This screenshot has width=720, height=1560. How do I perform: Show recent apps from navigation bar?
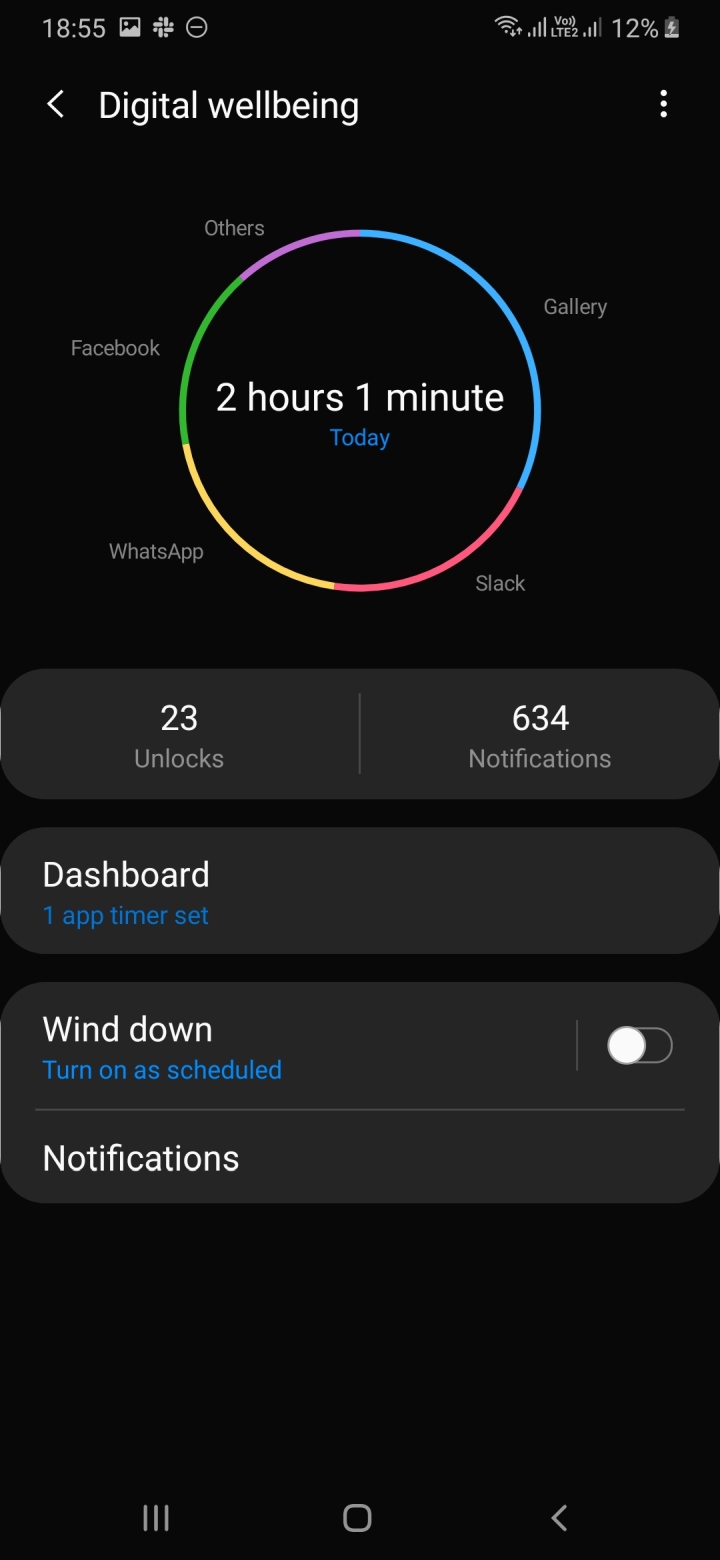coord(156,1518)
